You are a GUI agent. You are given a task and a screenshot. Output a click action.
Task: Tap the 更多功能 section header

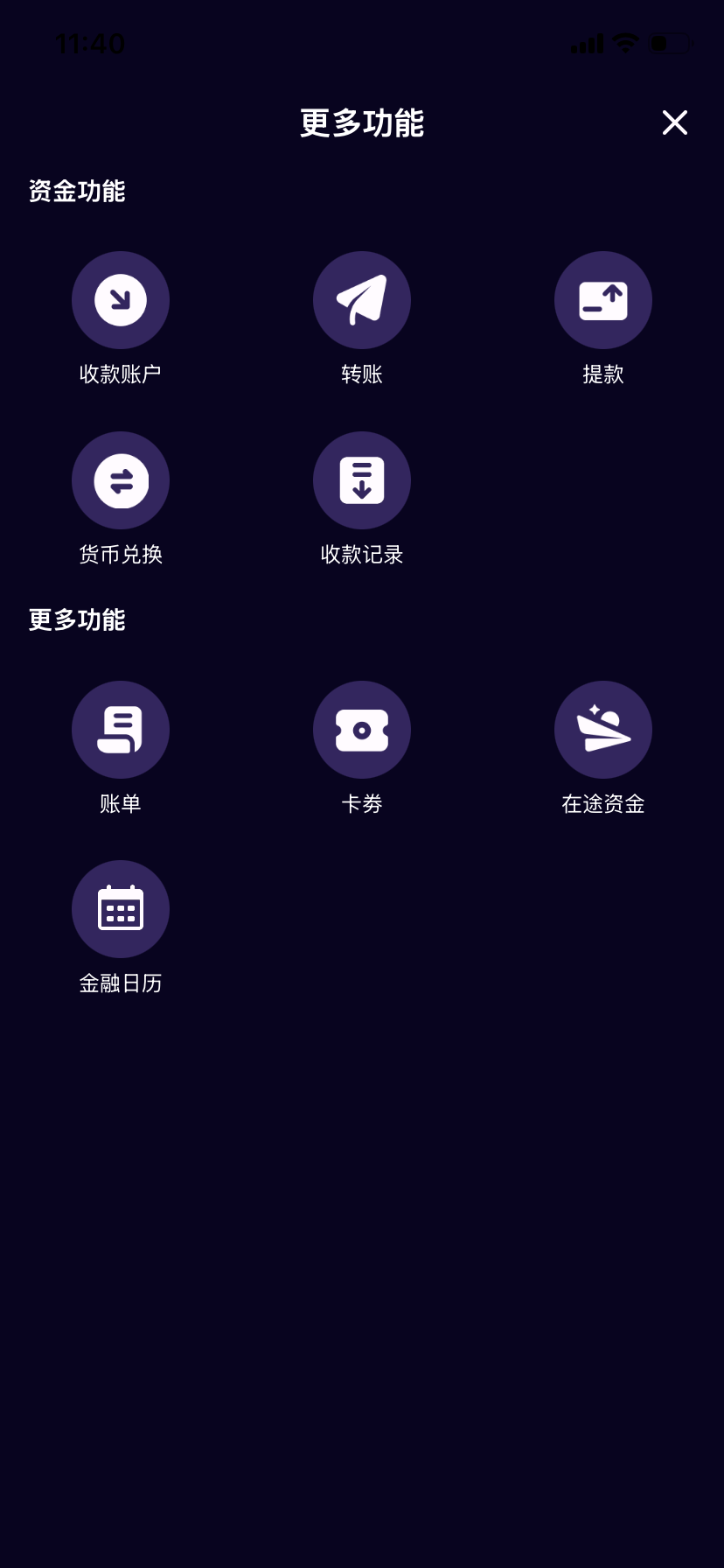click(x=77, y=619)
